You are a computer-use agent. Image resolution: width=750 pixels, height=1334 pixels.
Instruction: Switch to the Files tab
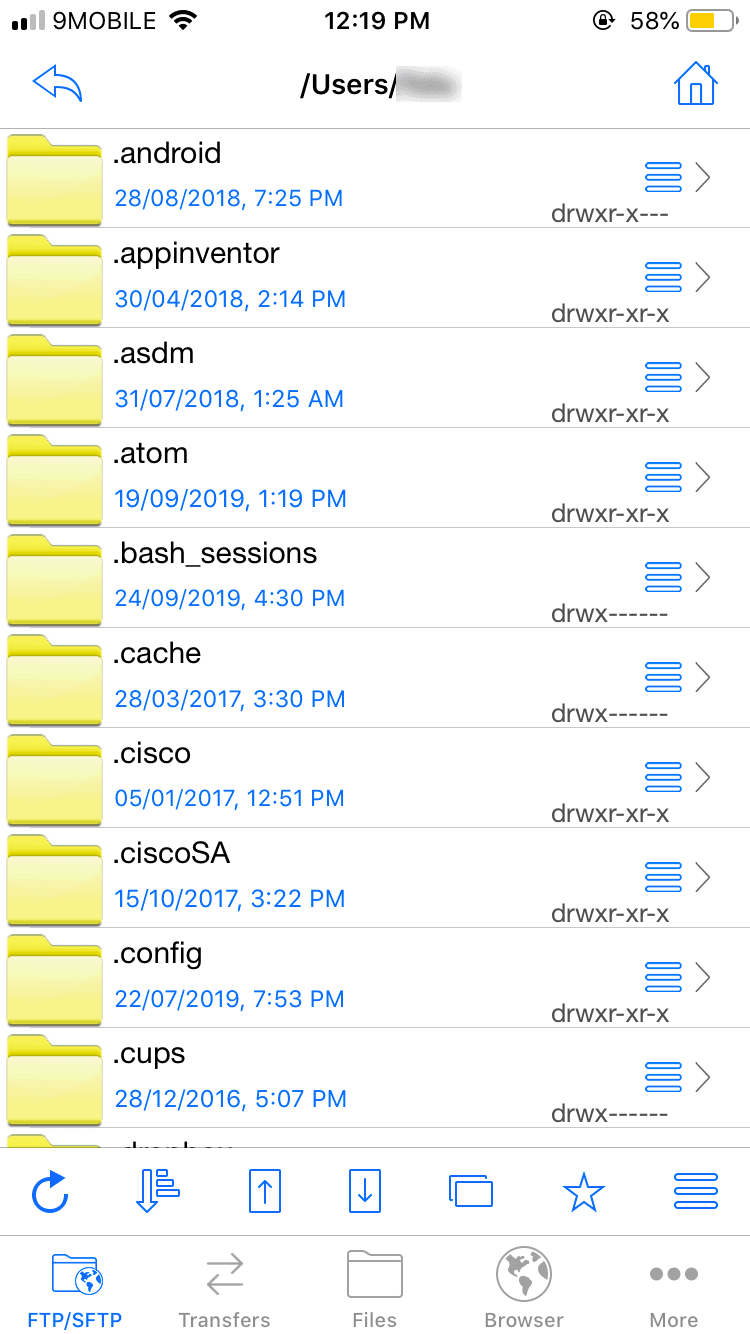[375, 1290]
